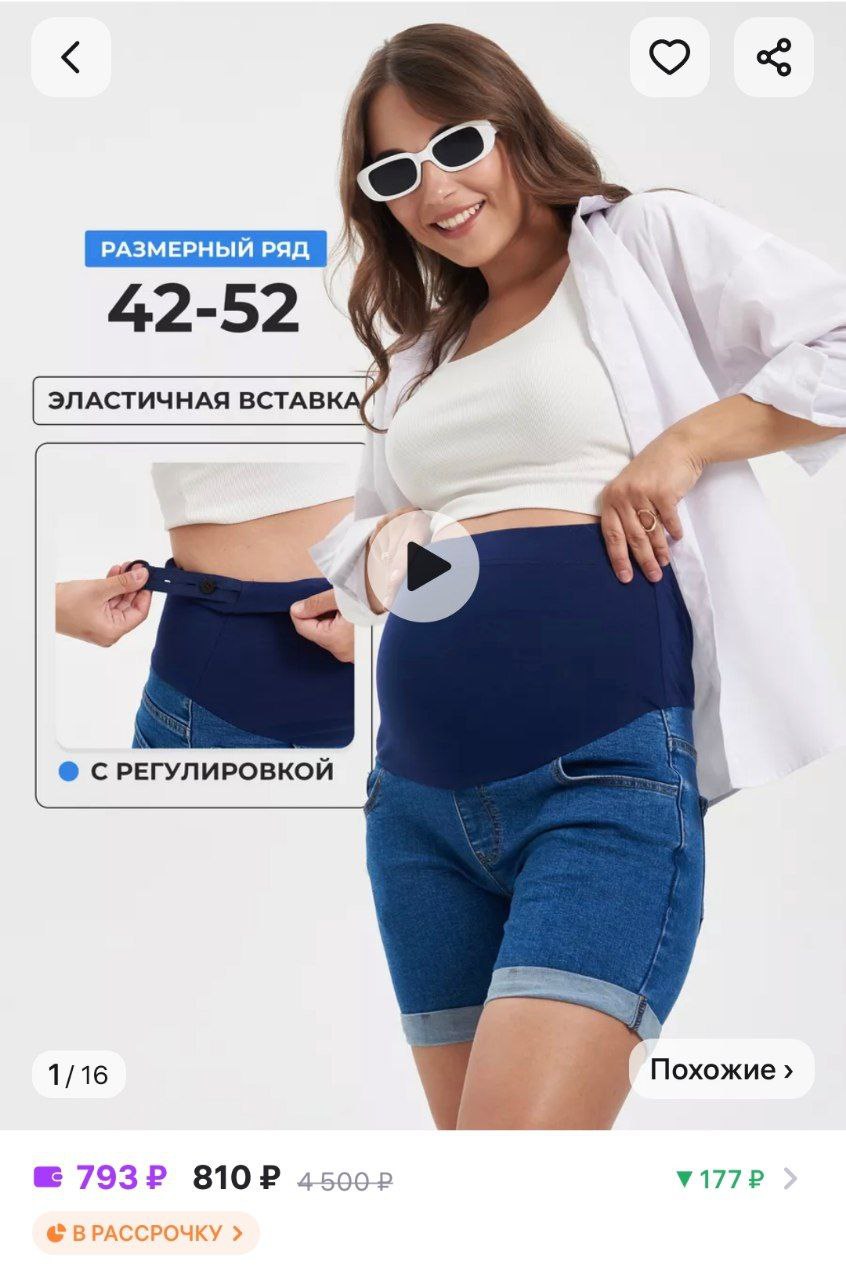Play the product video
This screenshot has width=846, height=1280.
pos(423,567)
